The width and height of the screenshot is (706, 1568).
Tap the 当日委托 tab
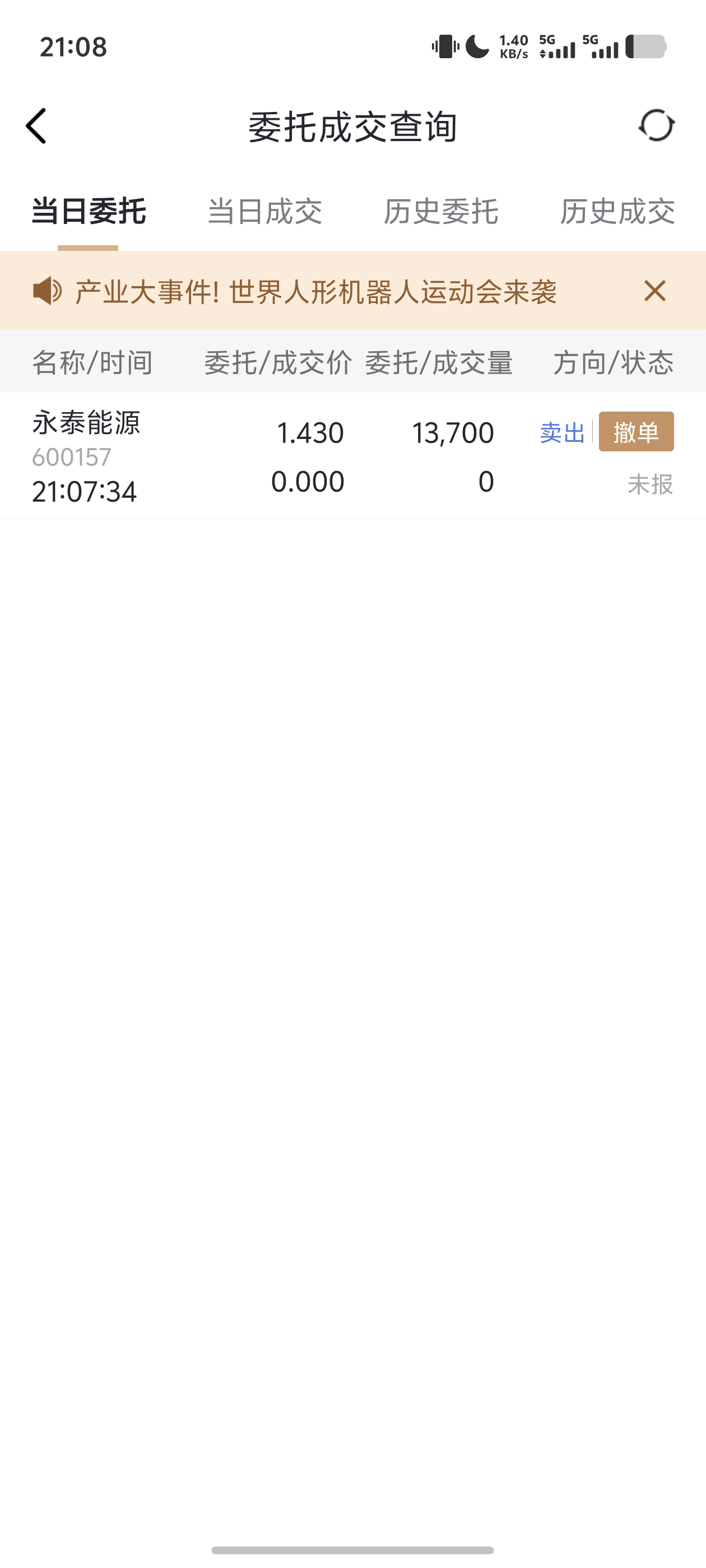[89, 212]
